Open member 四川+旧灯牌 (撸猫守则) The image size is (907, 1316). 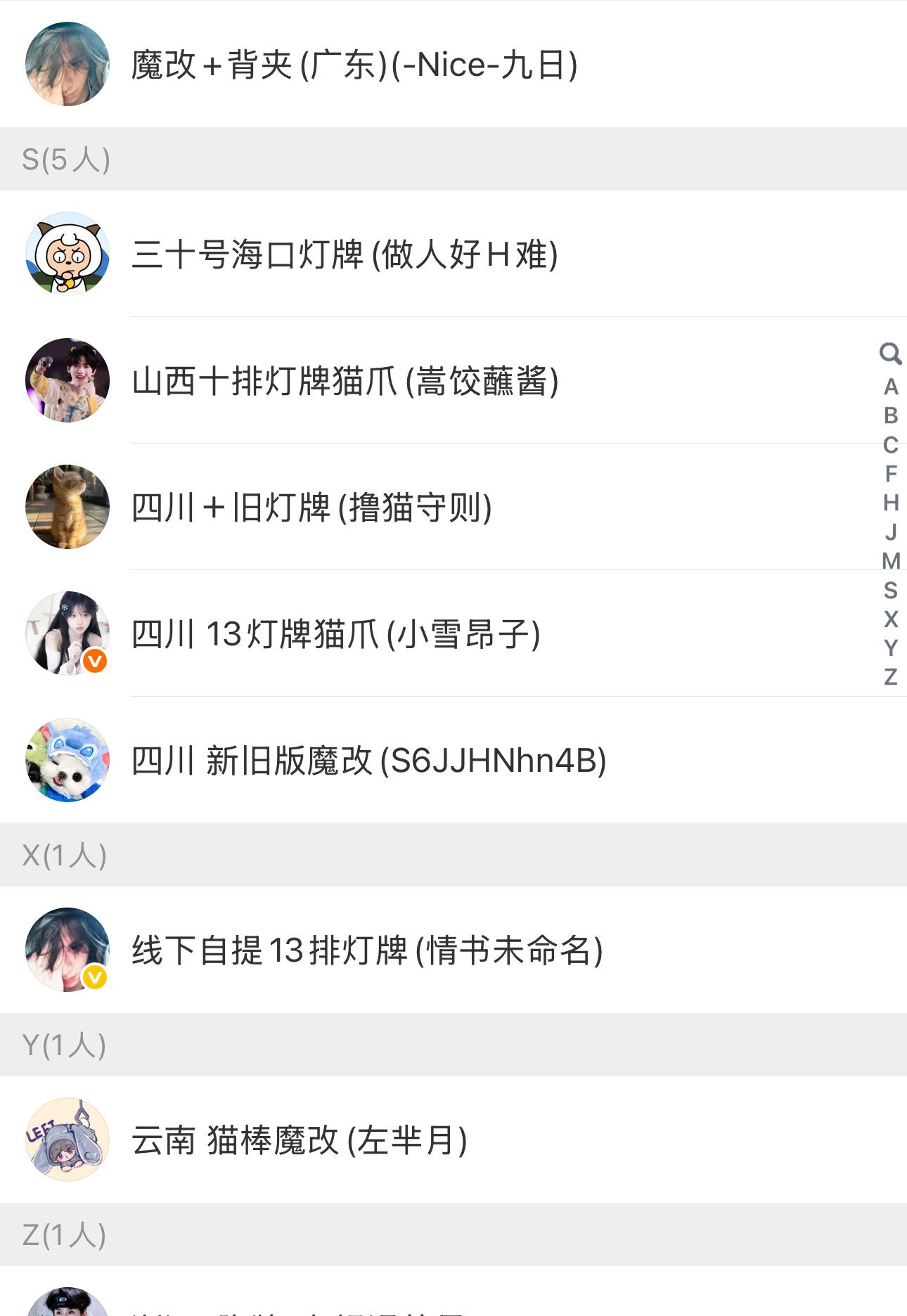[x=311, y=508]
